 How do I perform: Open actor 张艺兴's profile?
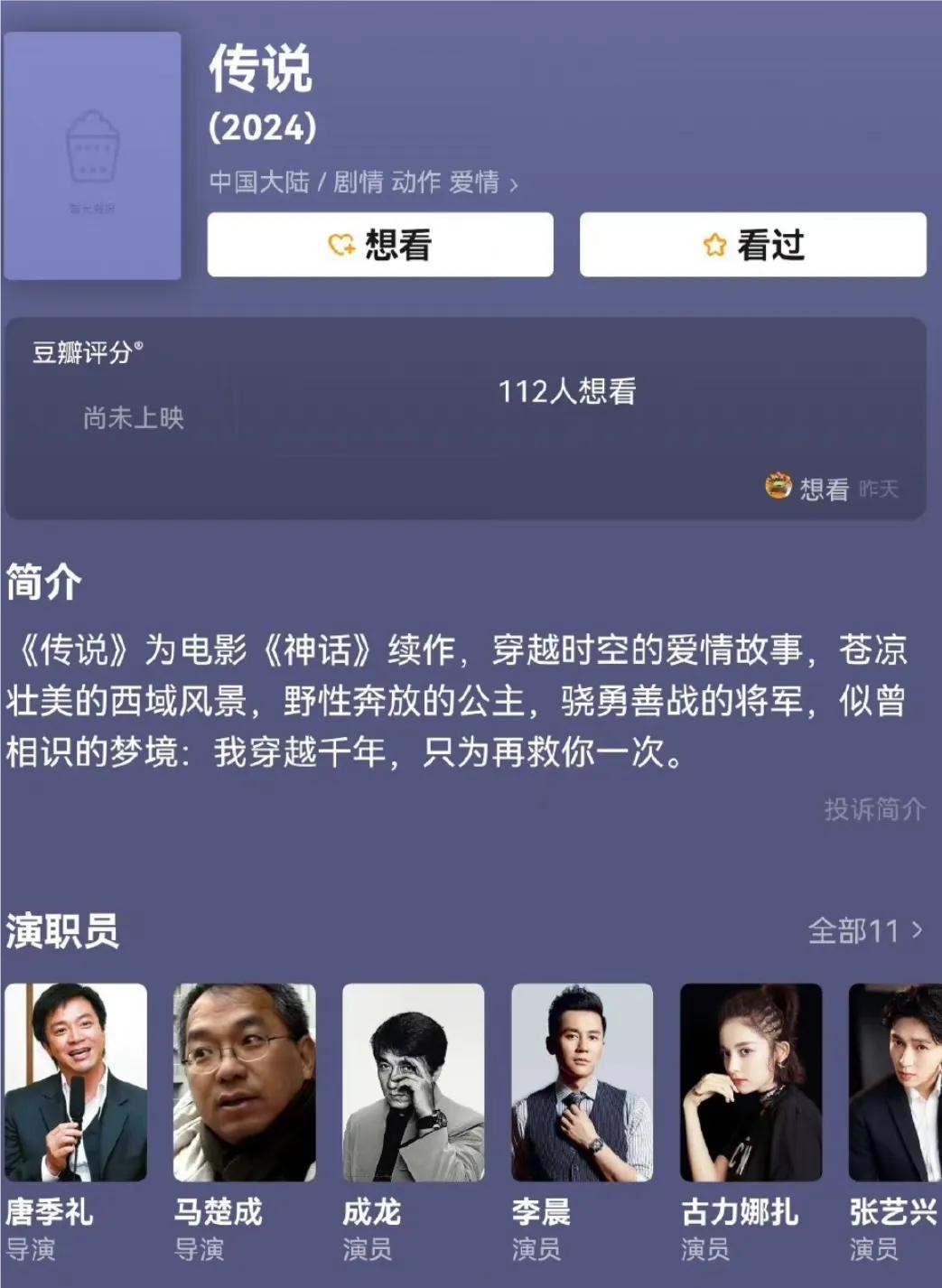coord(896,1082)
